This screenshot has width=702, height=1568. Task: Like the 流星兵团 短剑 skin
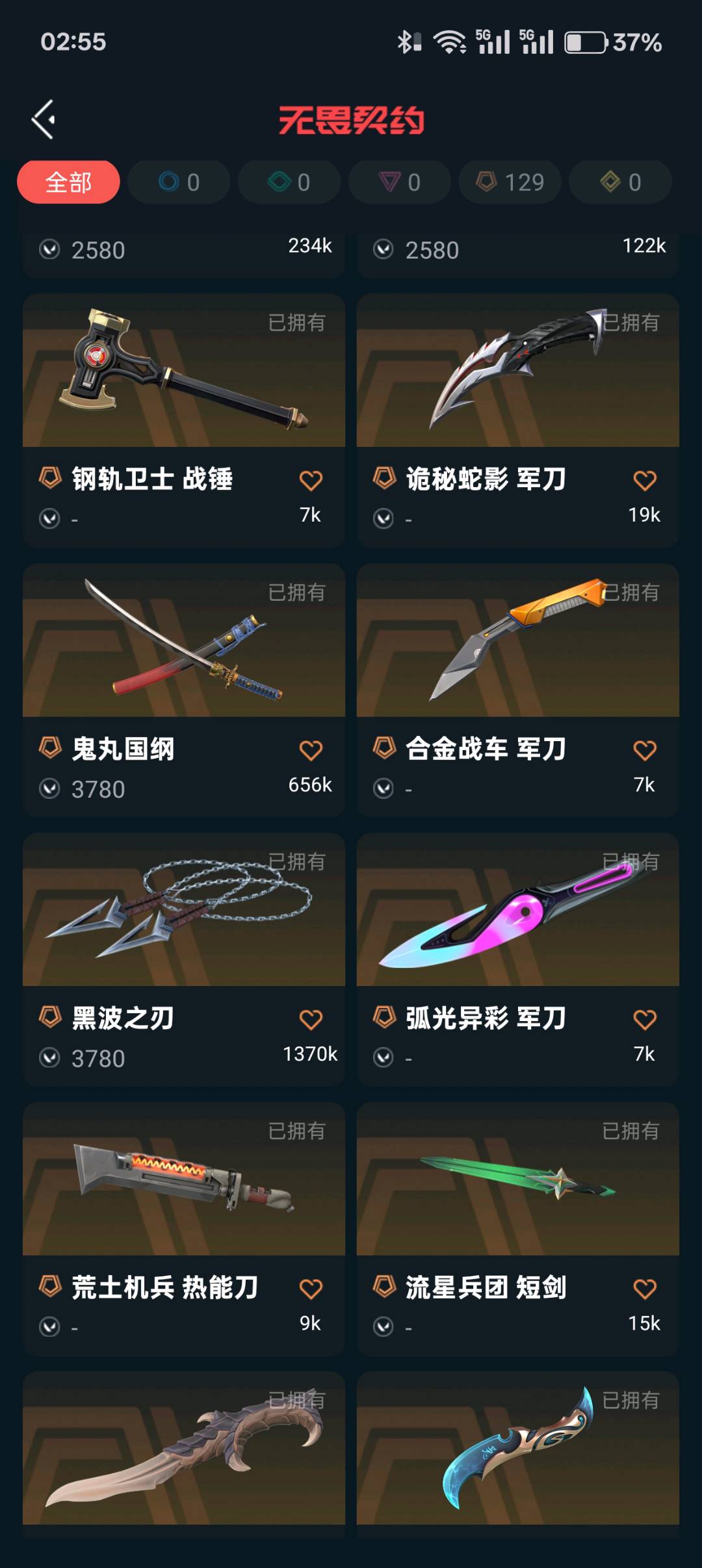tap(644, 1289)
